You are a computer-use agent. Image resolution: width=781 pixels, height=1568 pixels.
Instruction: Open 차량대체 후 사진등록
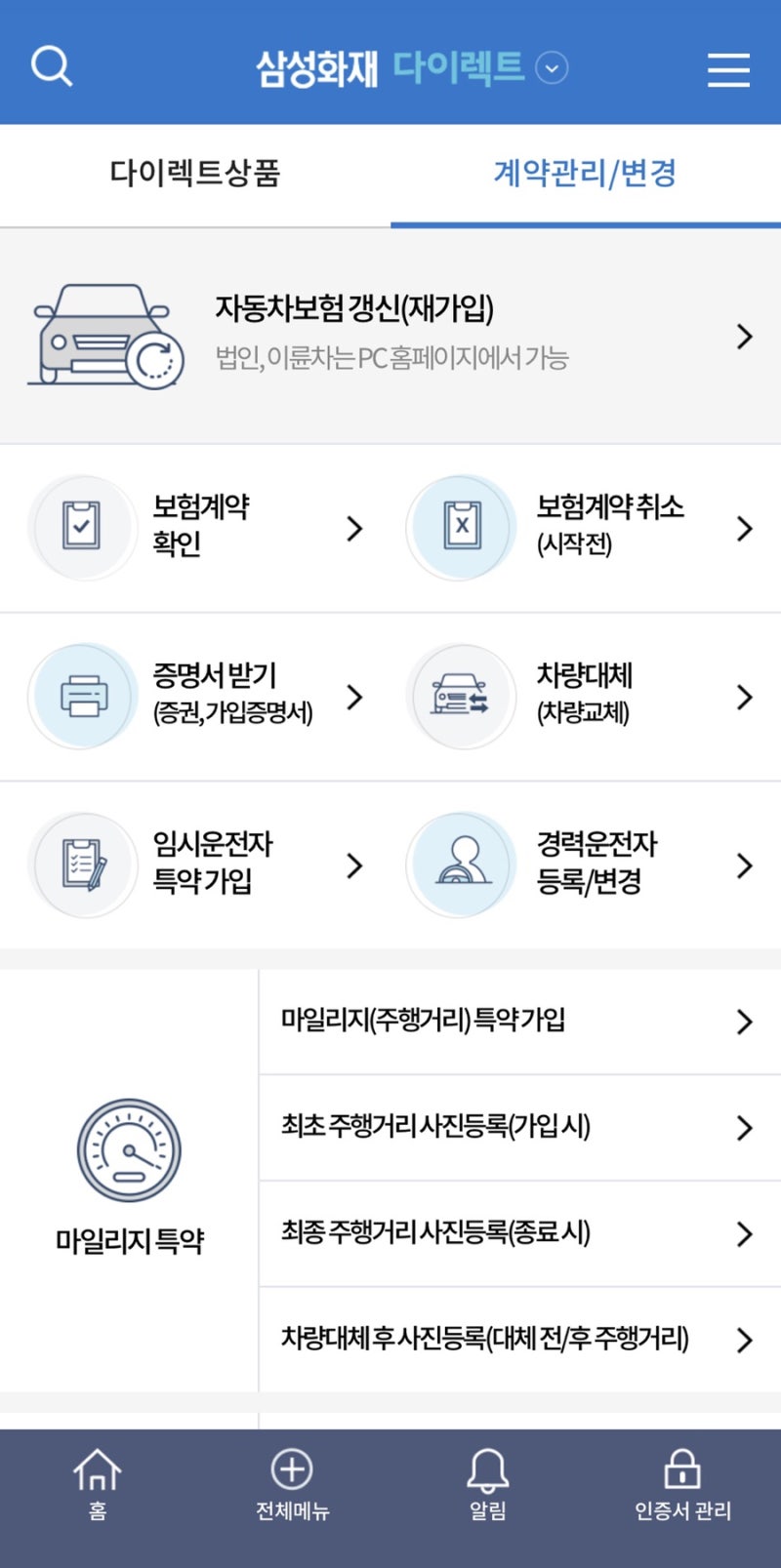519,1340
